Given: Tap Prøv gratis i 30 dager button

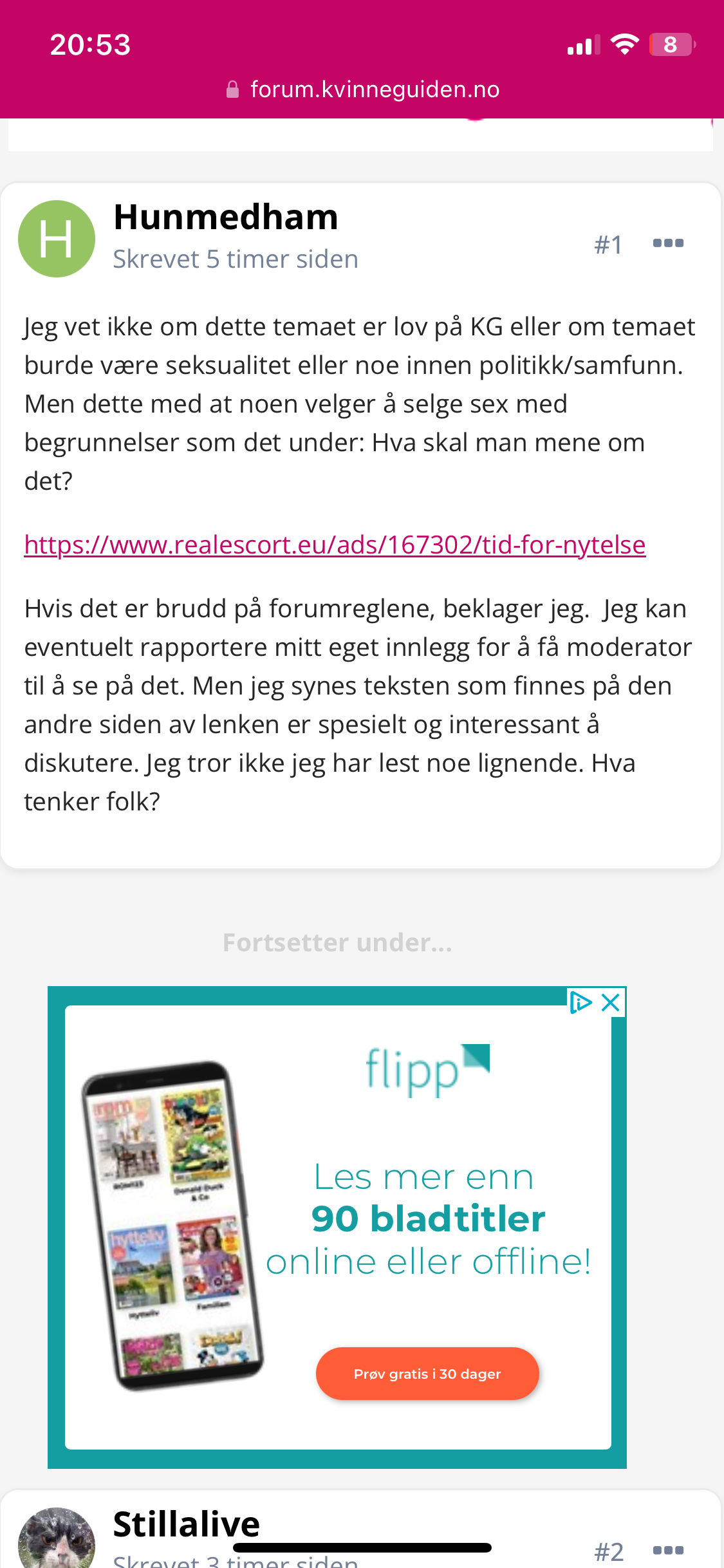Looking at the screenshot, I should tap(427, 1373).
